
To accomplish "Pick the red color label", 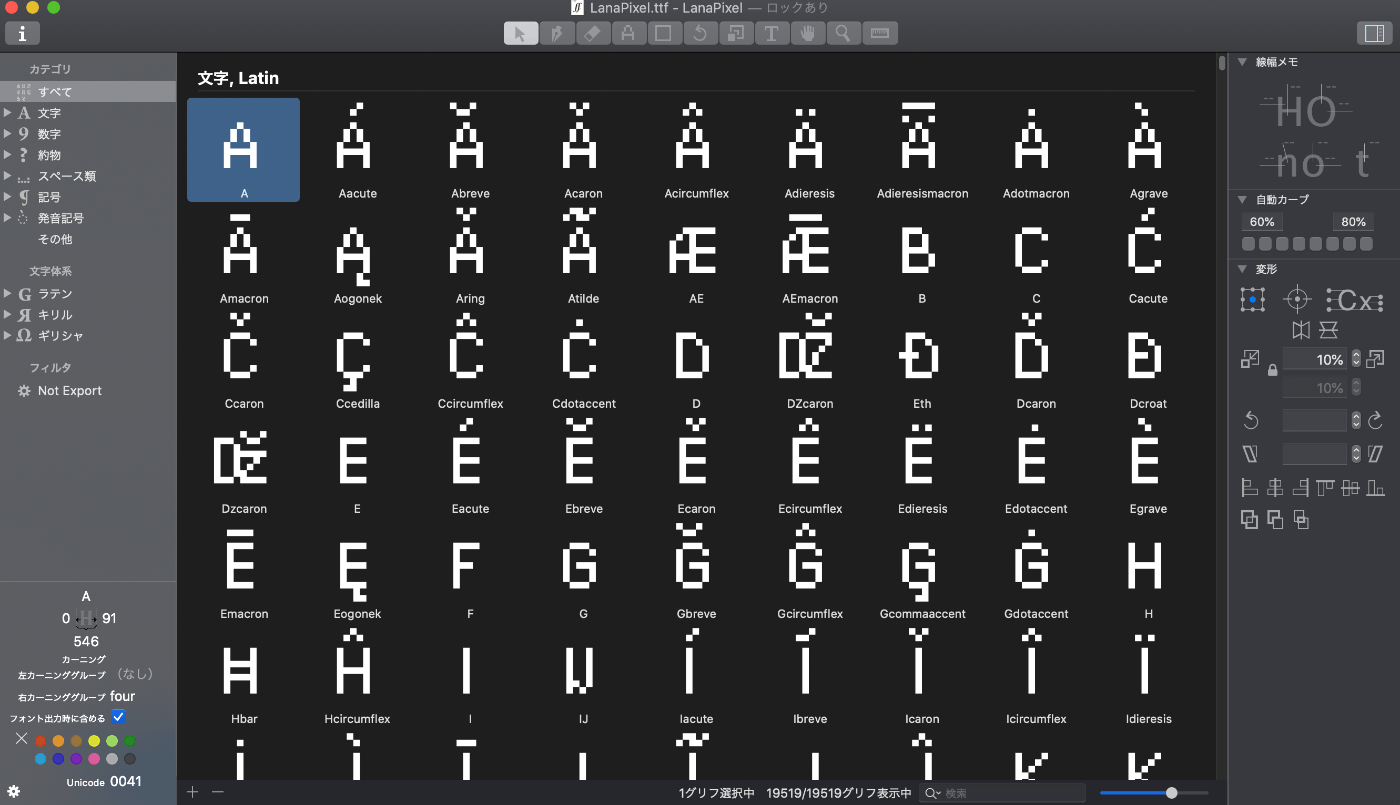I will [x=41, y=741].
